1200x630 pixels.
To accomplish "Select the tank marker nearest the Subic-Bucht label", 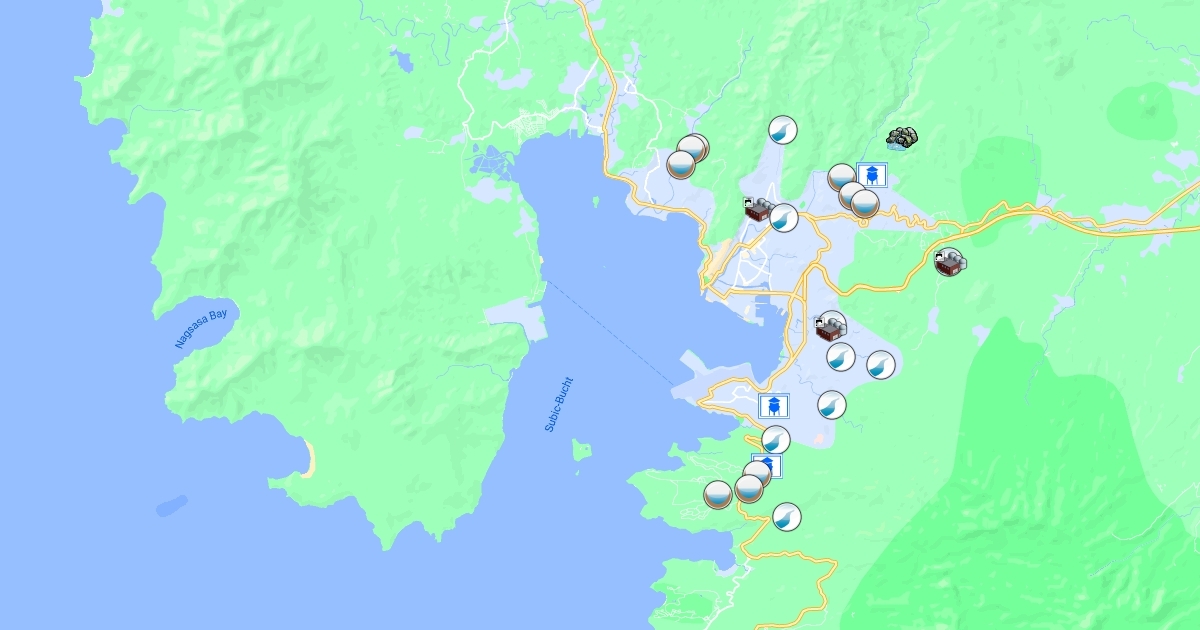I will (x=718, y=494).
